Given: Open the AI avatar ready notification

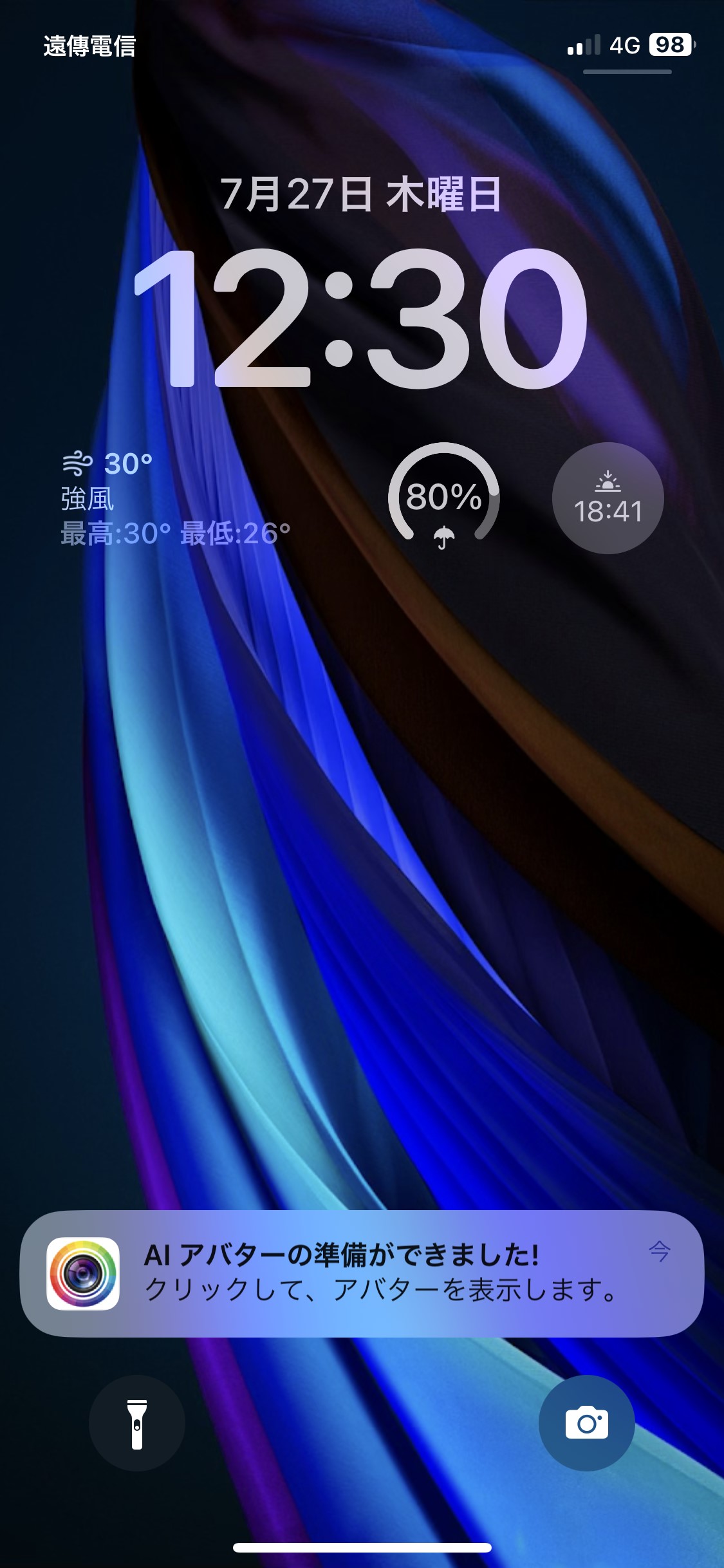Looking at the screenshot, I should click(362, 1273).
